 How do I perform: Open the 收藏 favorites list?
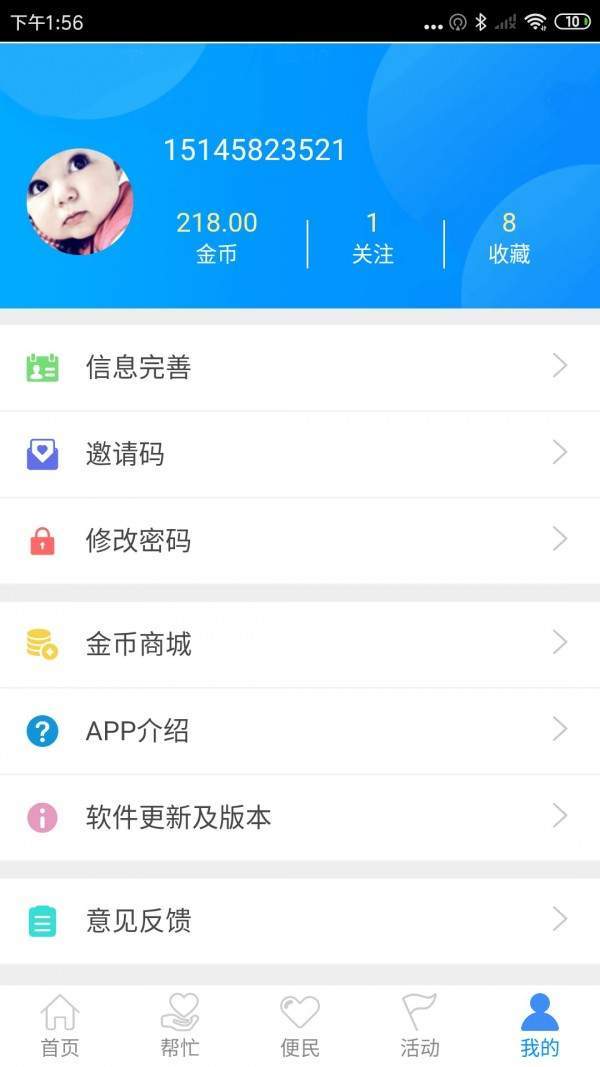(509, 237)
